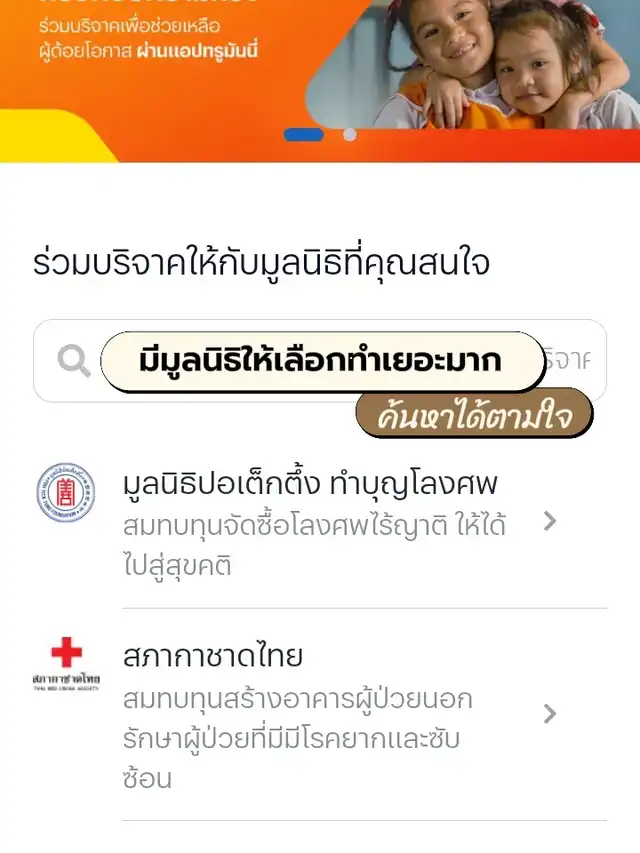Open the Thai Red Cross Society donation row
The image size is (640, 853).
(x=320, y=713)
